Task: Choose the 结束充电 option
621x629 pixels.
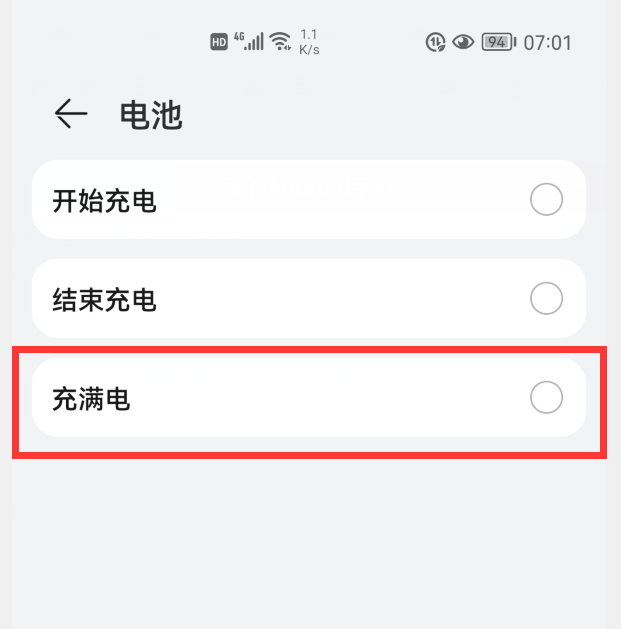Action: click(546, 298)
